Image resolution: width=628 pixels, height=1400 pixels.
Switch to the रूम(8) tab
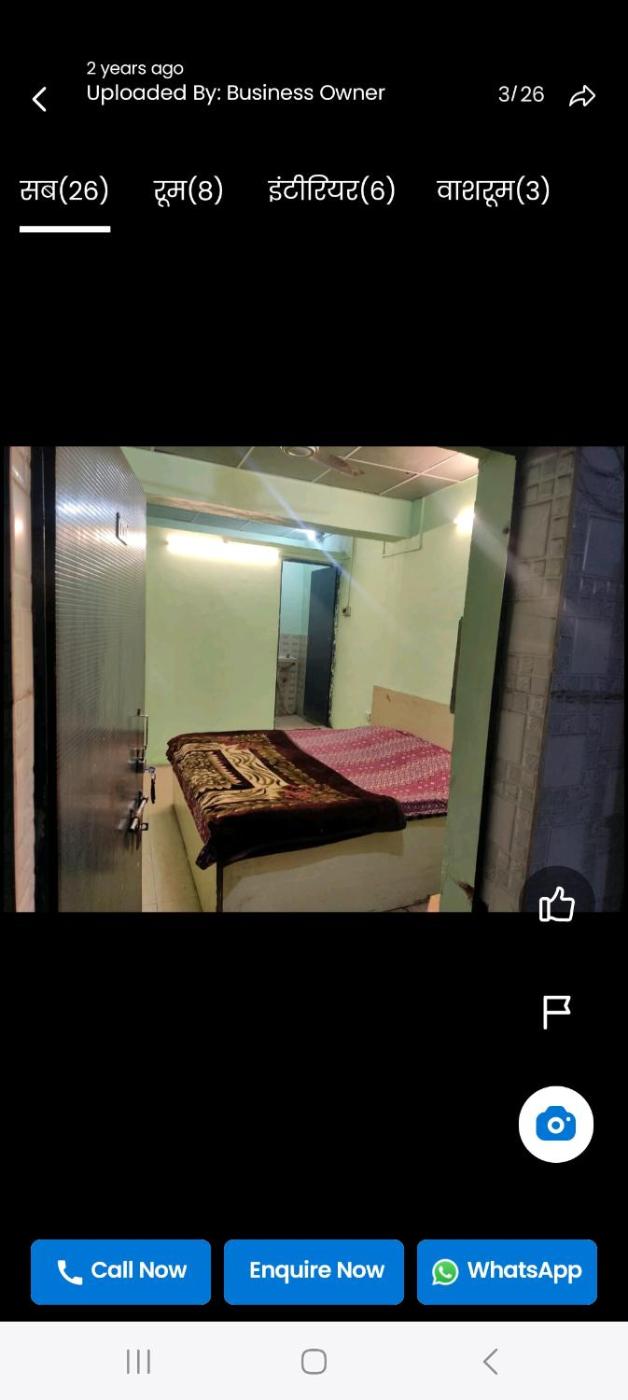click(x=188, y=191)
